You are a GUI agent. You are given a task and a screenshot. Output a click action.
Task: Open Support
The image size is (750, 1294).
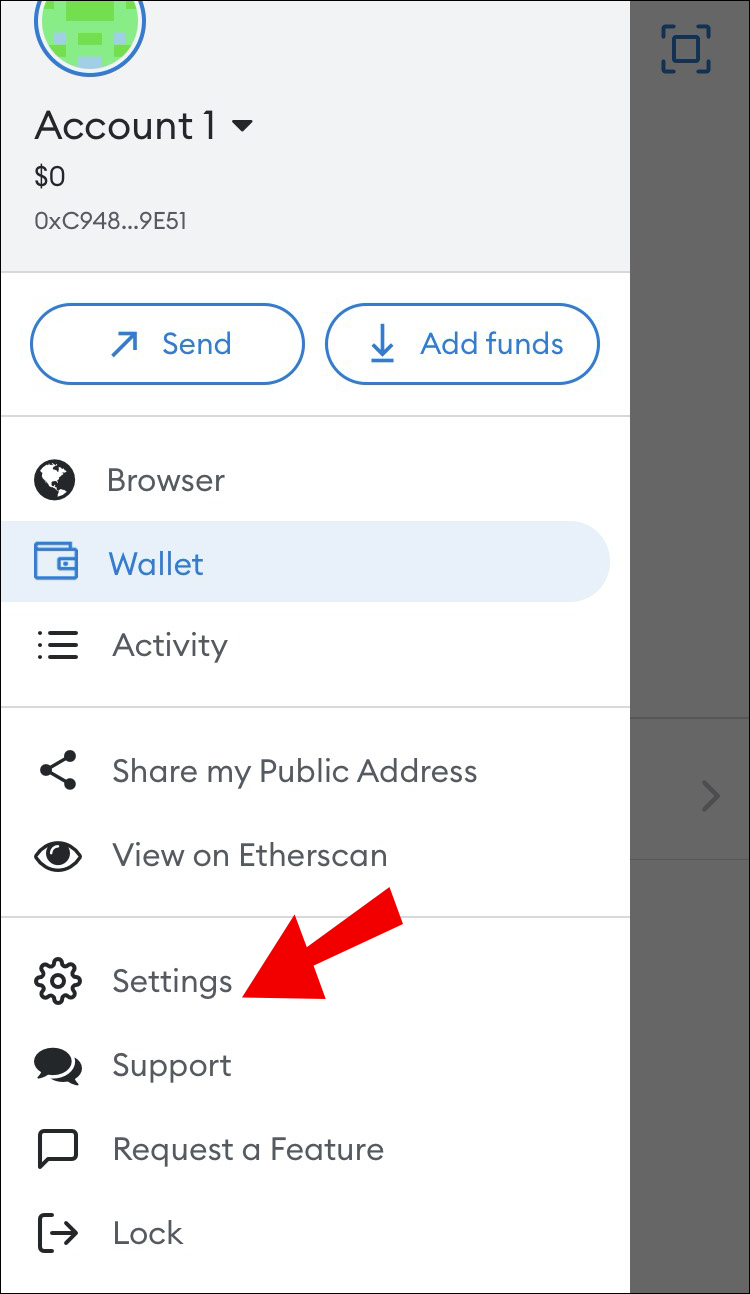171,1065
